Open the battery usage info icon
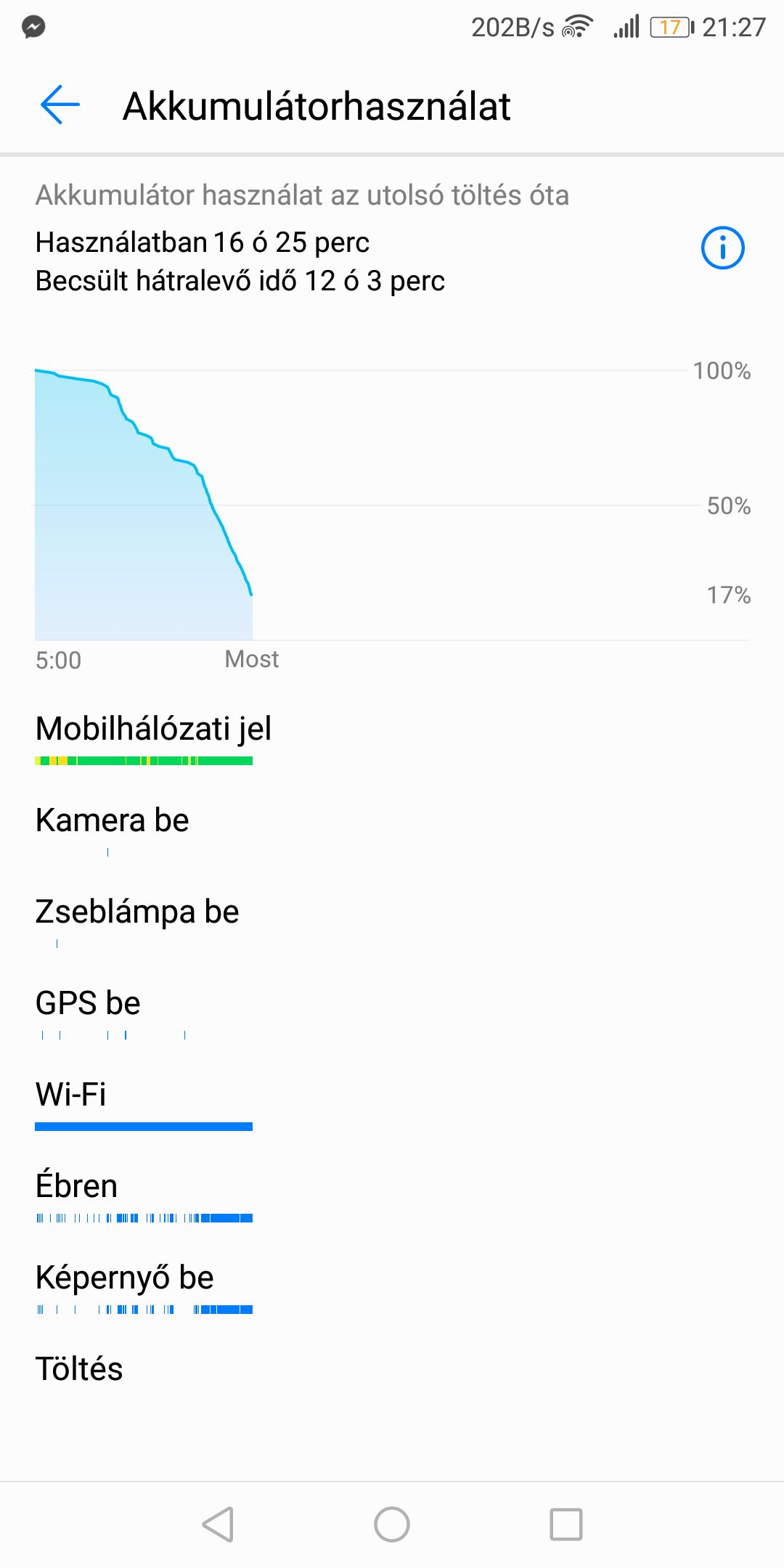 point(722,248)
